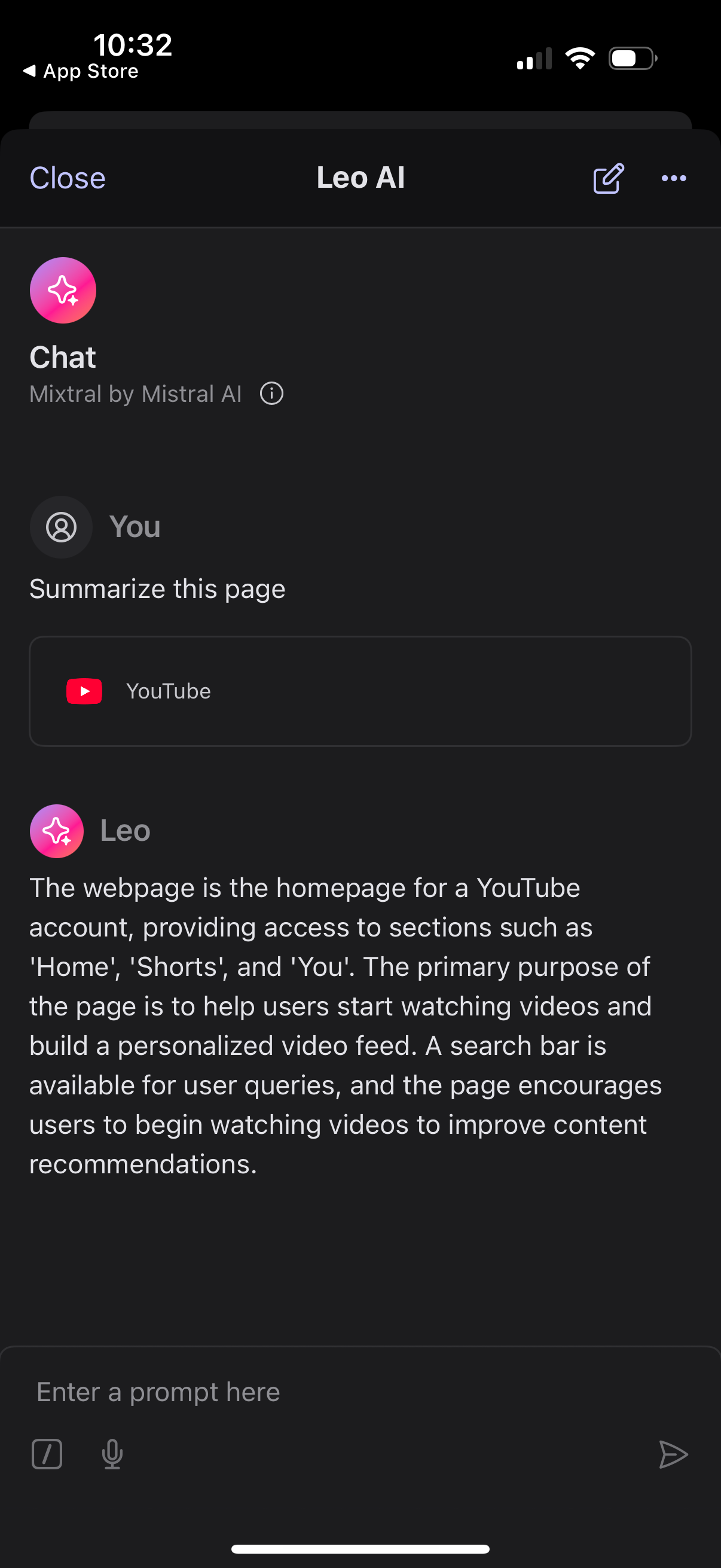Tap the send prompt arrow icon
This screenshot has width=721, height=1568.
click(x=674, y=1454)
